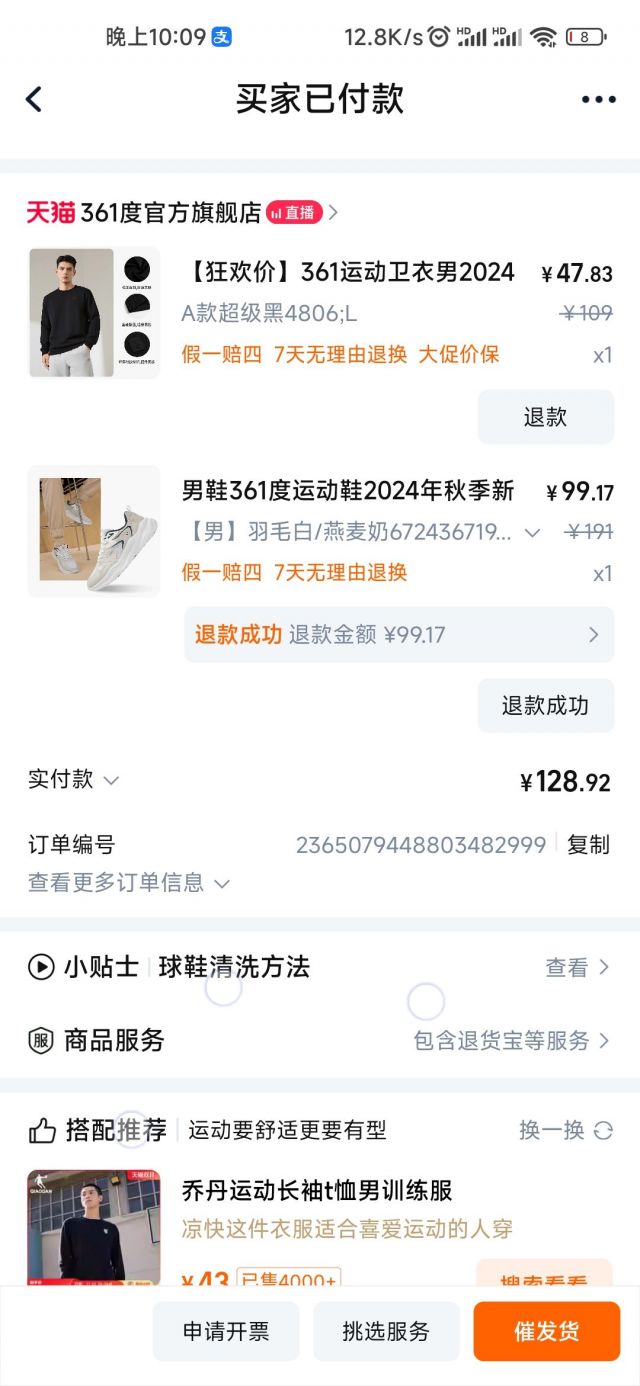Viewport: 640px width, 1386px height.
Task: Open the three-dot overflow menu
Action: pyautogui.click(x=598, y=99)
